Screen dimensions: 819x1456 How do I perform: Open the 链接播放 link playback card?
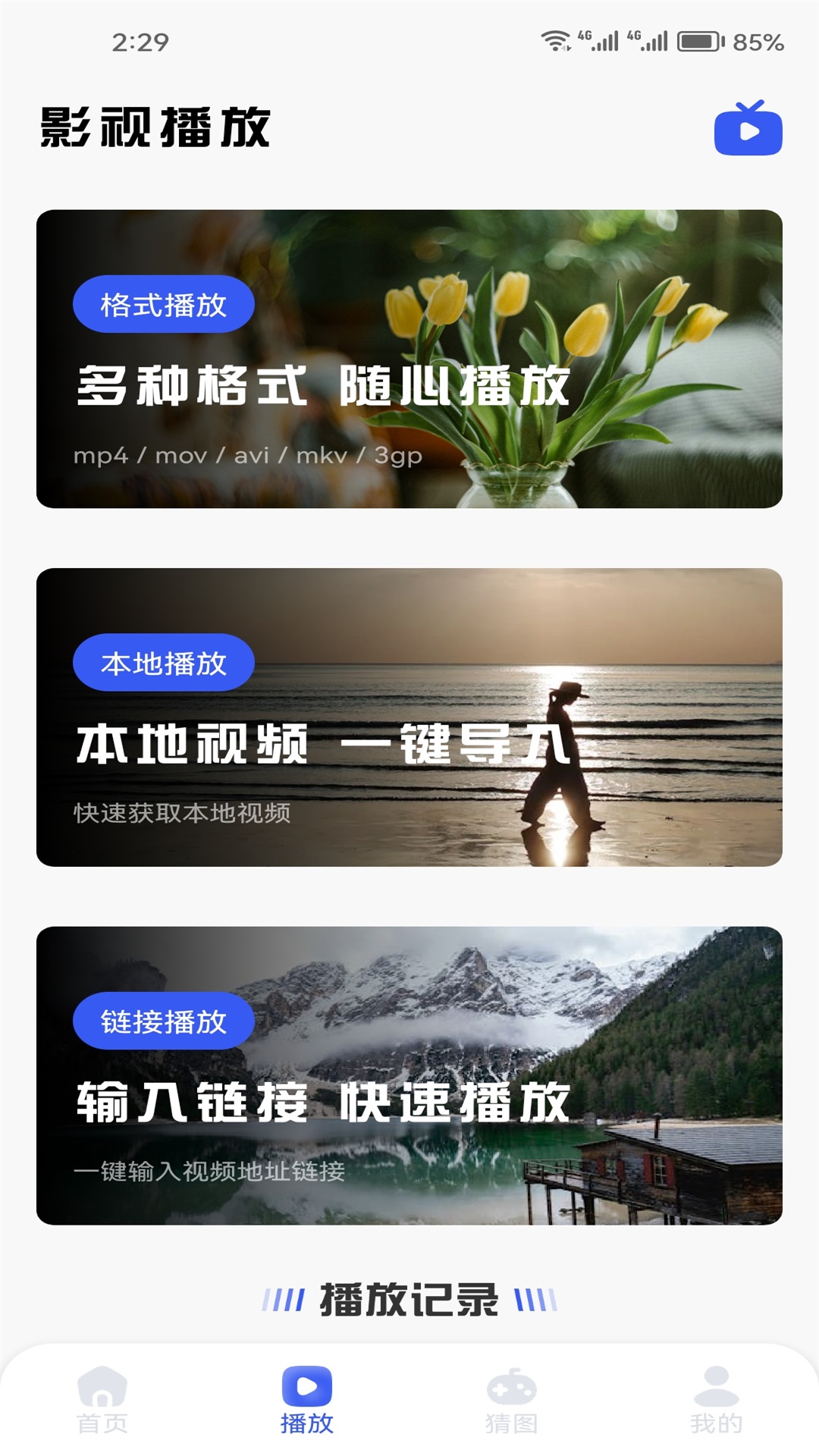click(409, 1075)
